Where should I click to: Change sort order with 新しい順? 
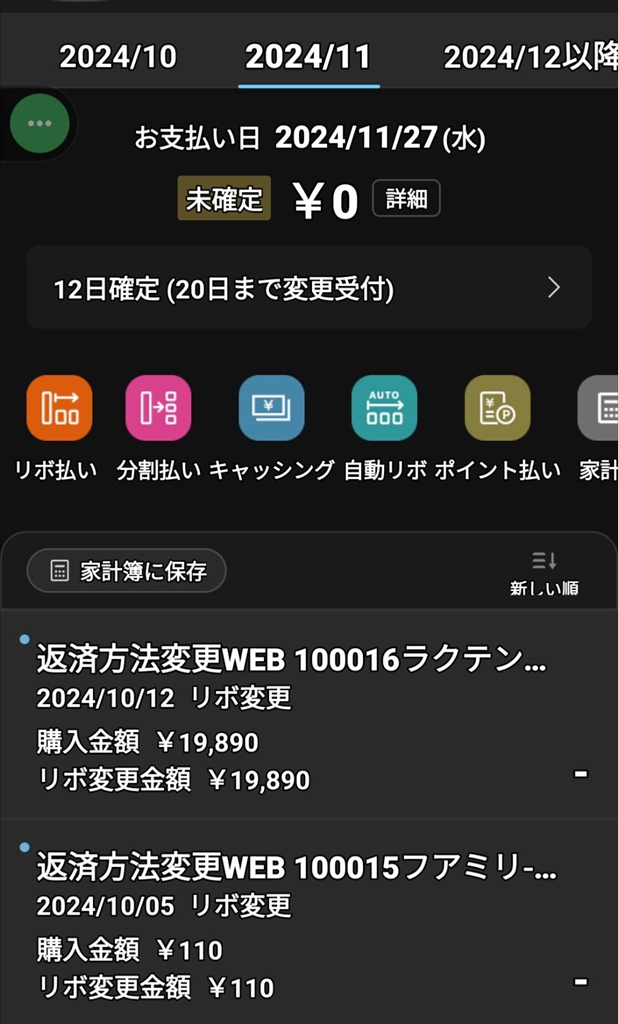tap(544, 573)
